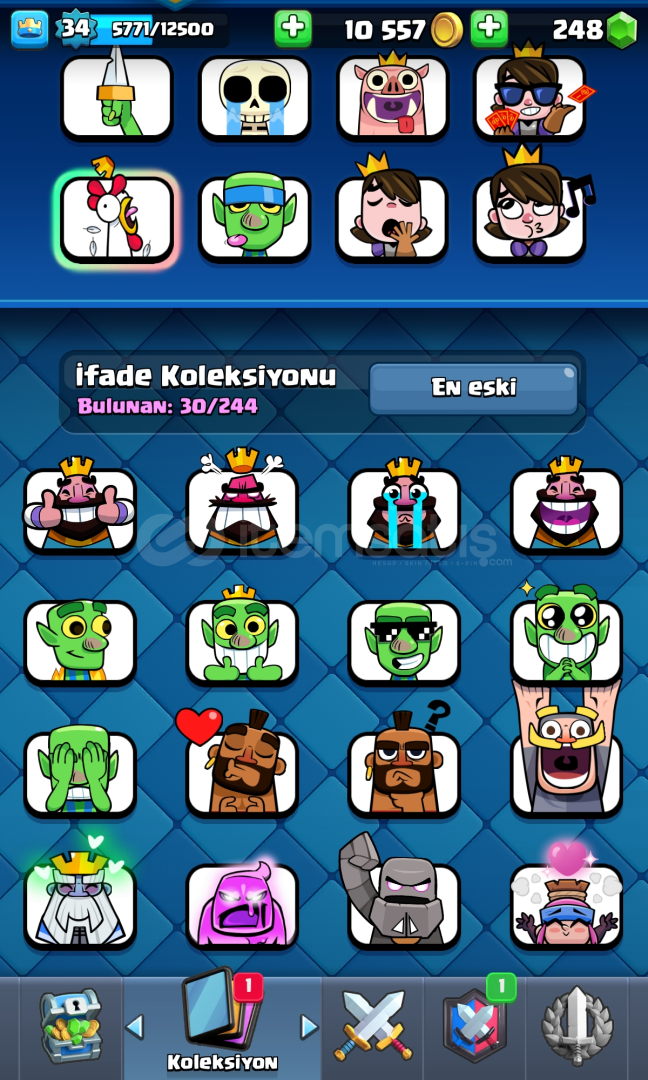Add gems with the plus button beside 248

point(489,29)
